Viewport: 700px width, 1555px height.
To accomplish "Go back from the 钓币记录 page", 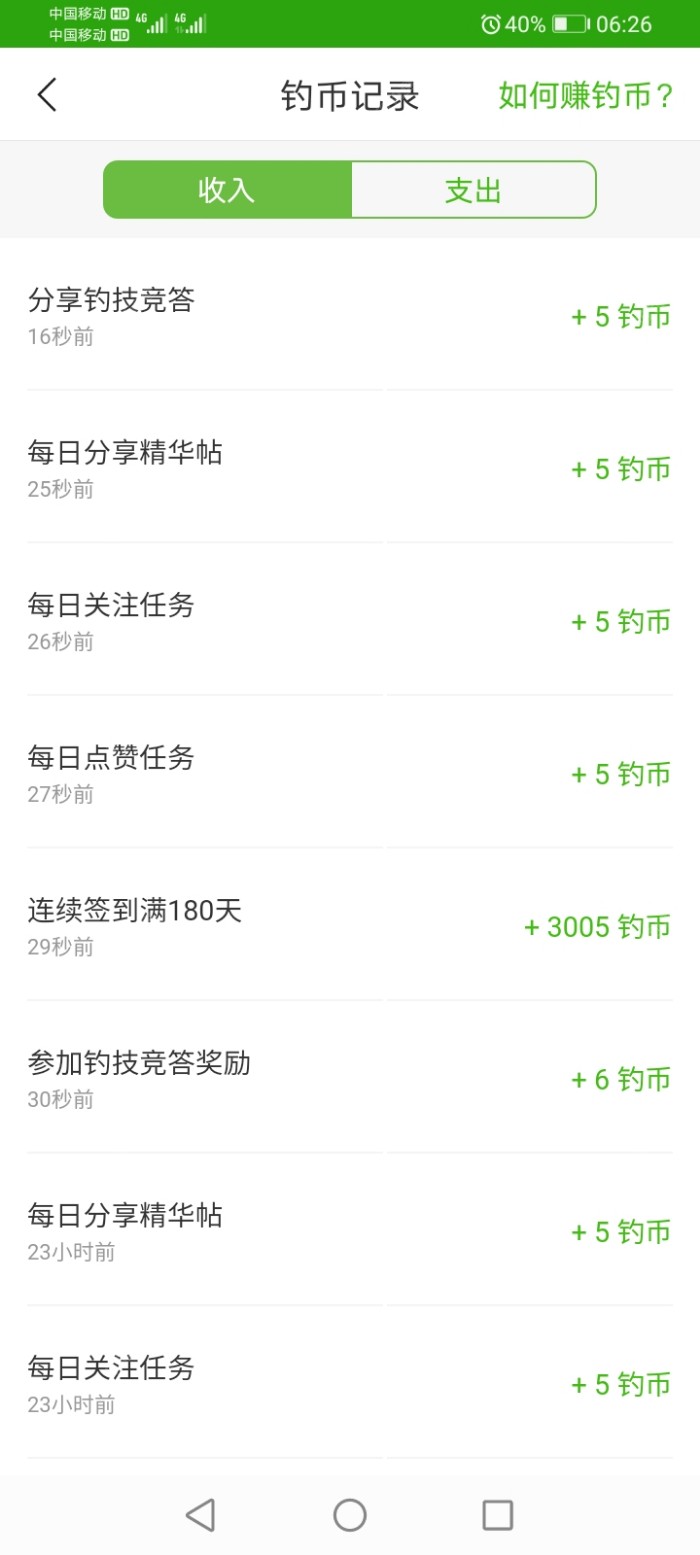I will tap(47, 95).
